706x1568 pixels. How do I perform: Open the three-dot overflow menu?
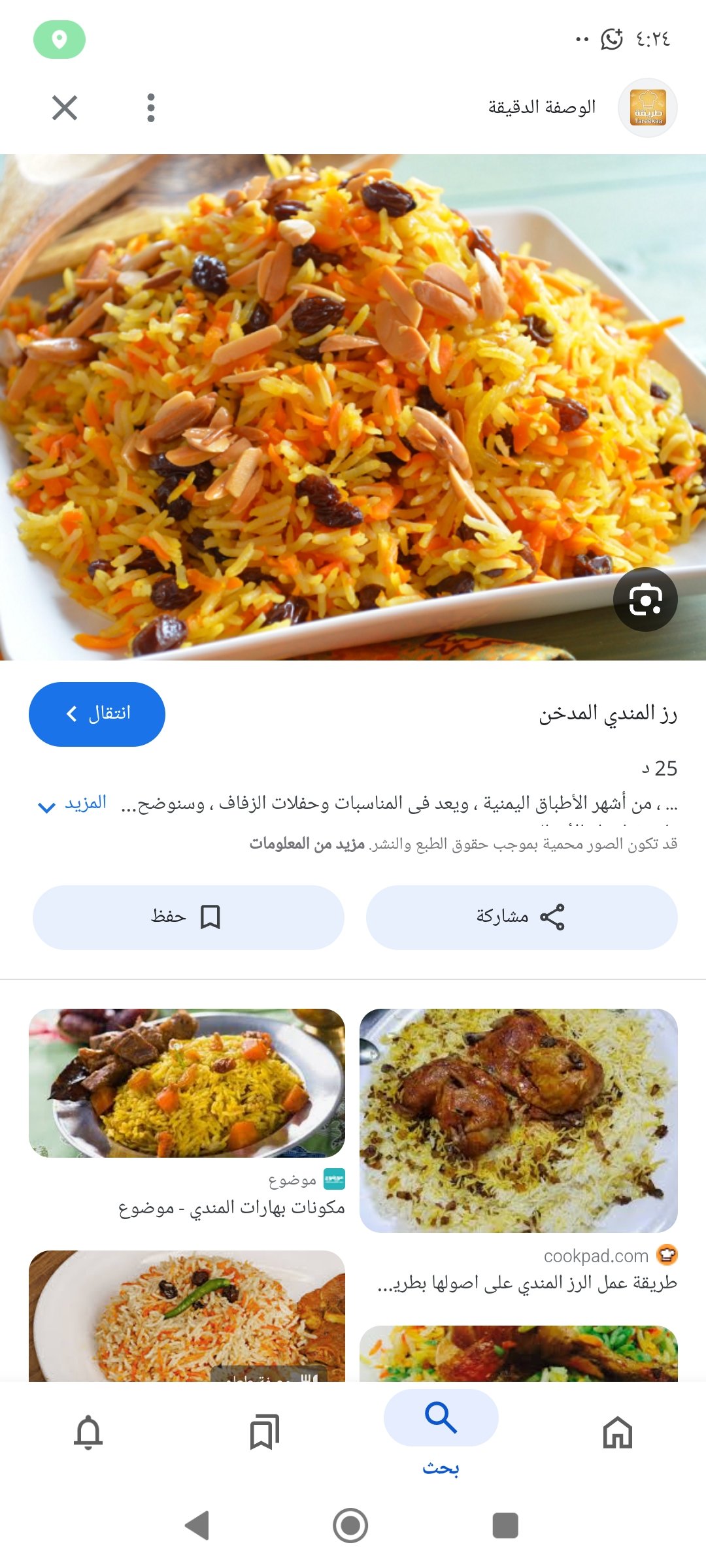(x=151, y=108)
